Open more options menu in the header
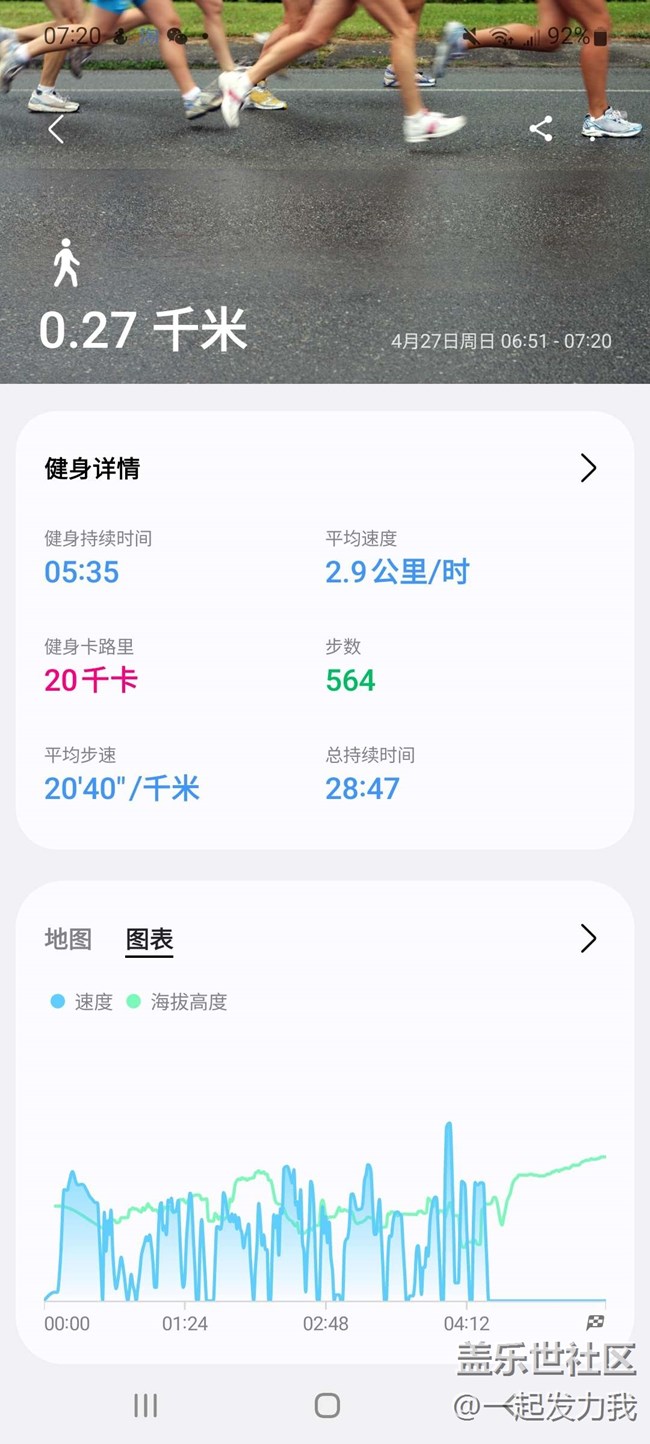This screenshot has width=650, height=1444. click(593, 129)
